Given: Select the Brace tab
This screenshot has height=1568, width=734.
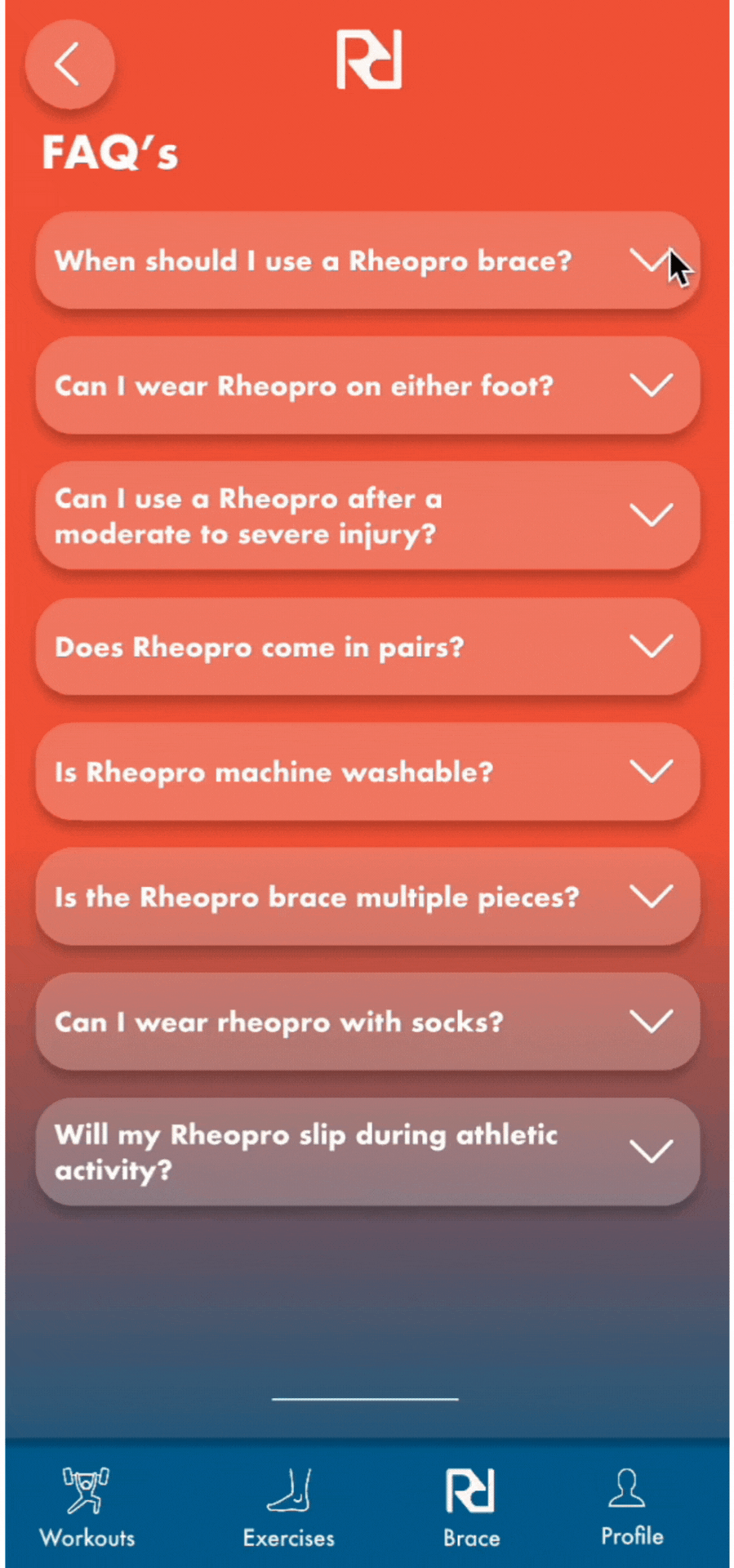Looking at the screenshot, I should coord(471,1508).
